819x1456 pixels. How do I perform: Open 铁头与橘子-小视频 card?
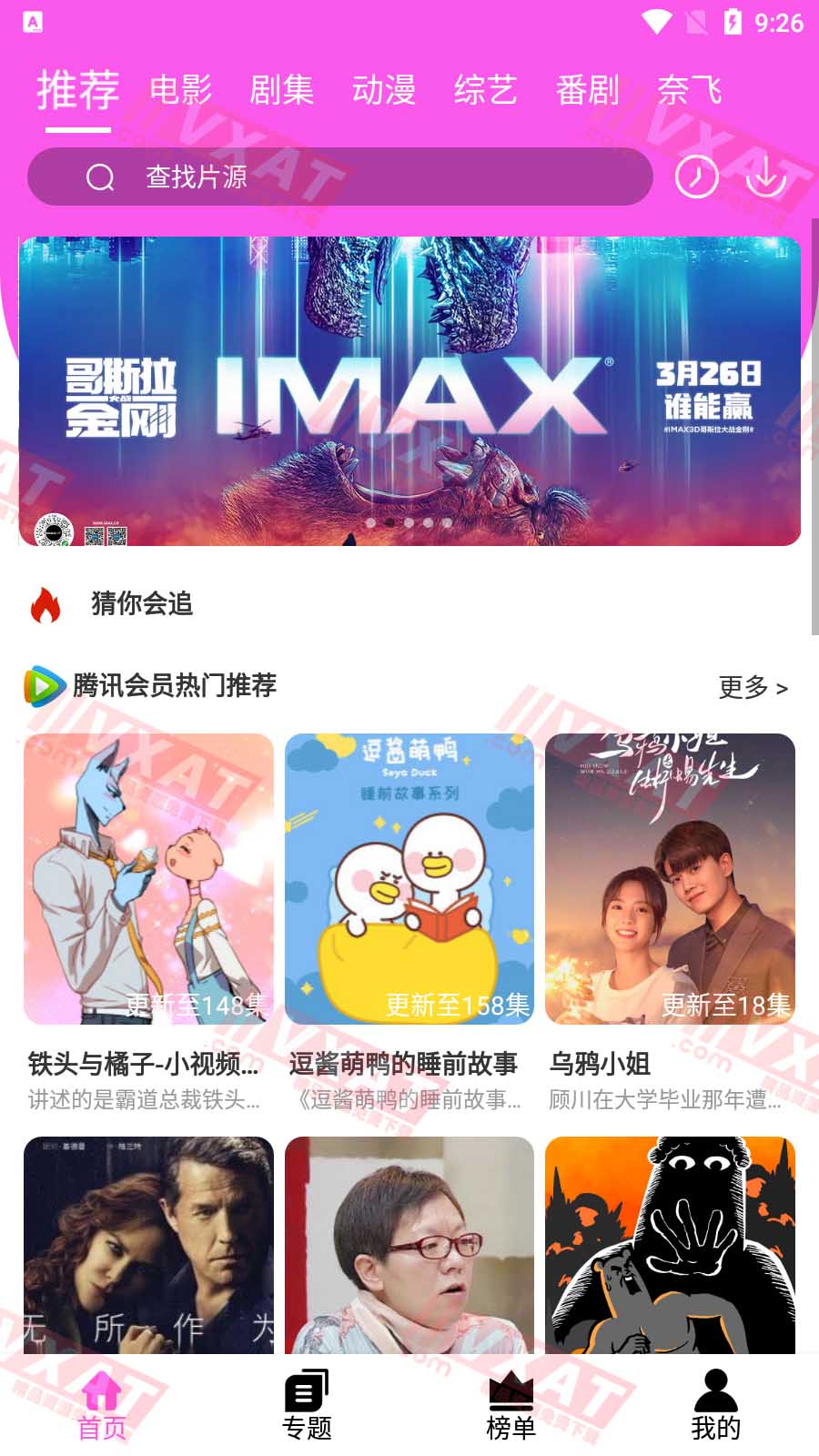click(148, 879)
